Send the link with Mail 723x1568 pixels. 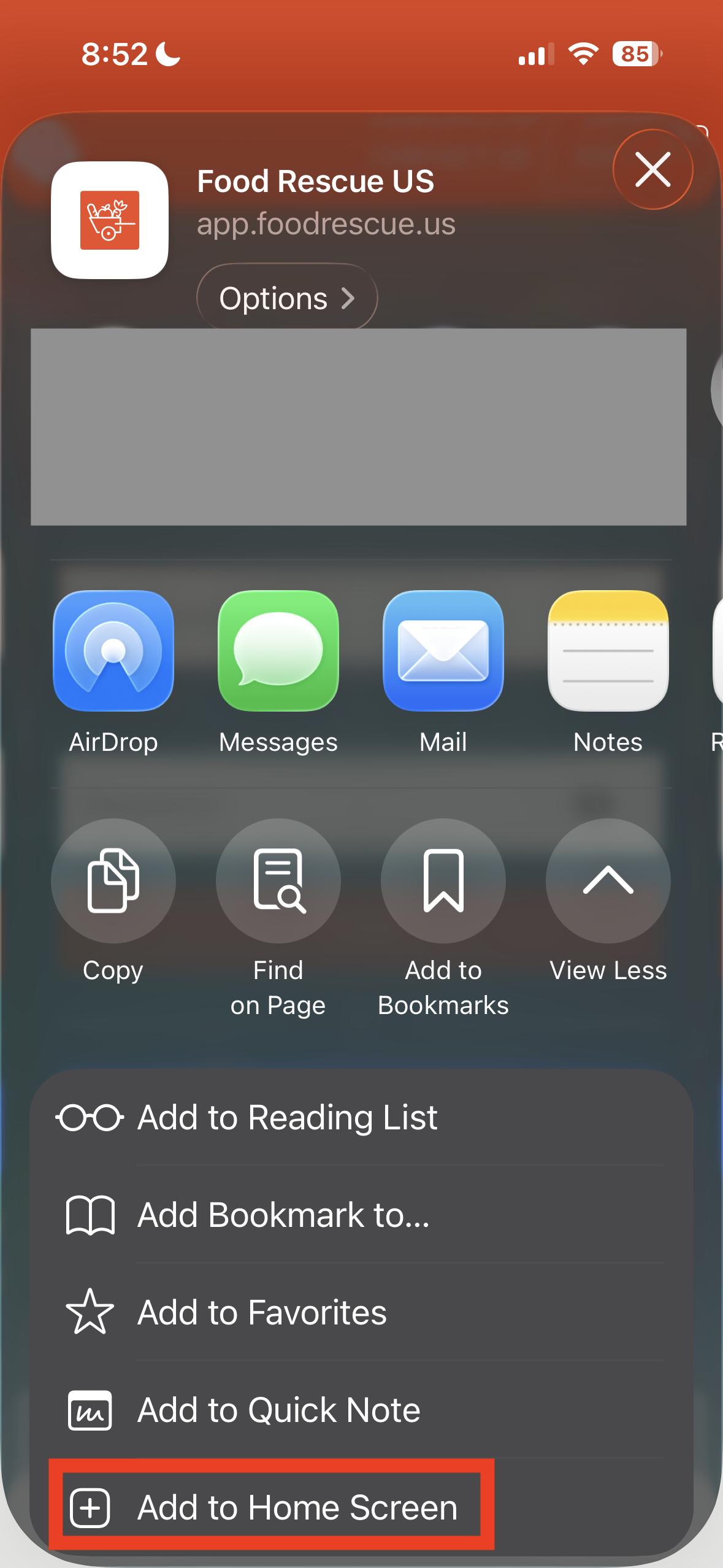(x=443, y=672)
